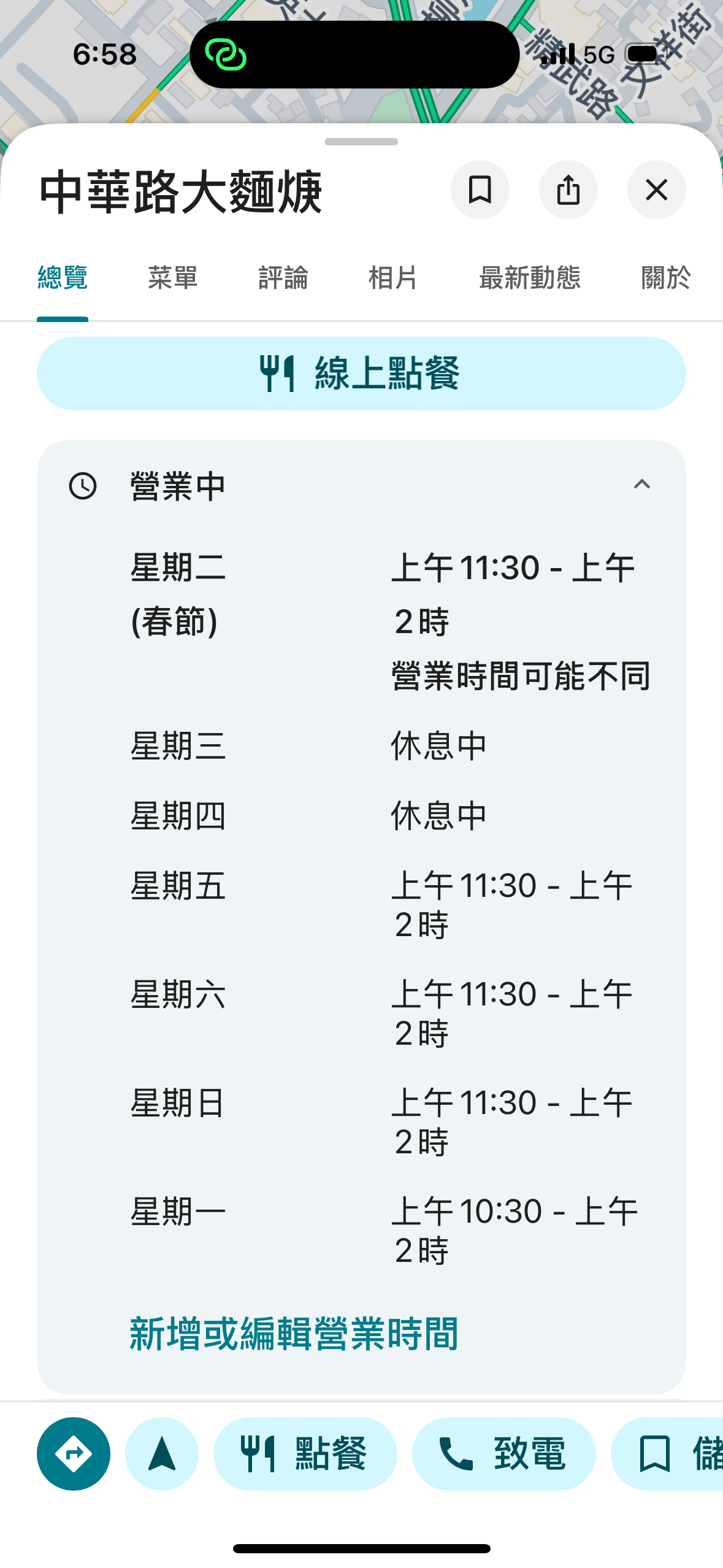Close the place details sheet

tap(656, 190)
